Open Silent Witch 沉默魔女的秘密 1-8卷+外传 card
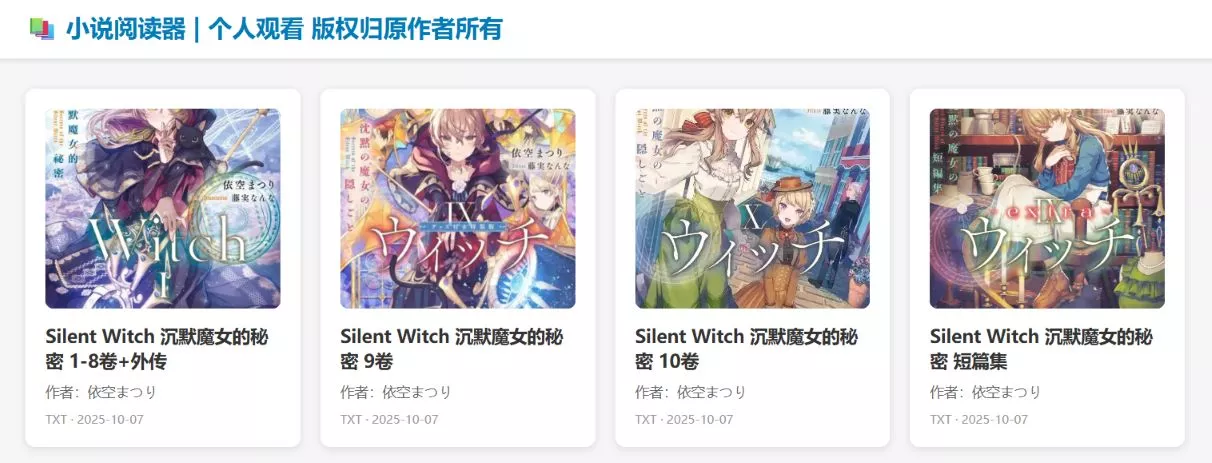The width and height of the screenshot is (1212, 463). tap(162, 268)
